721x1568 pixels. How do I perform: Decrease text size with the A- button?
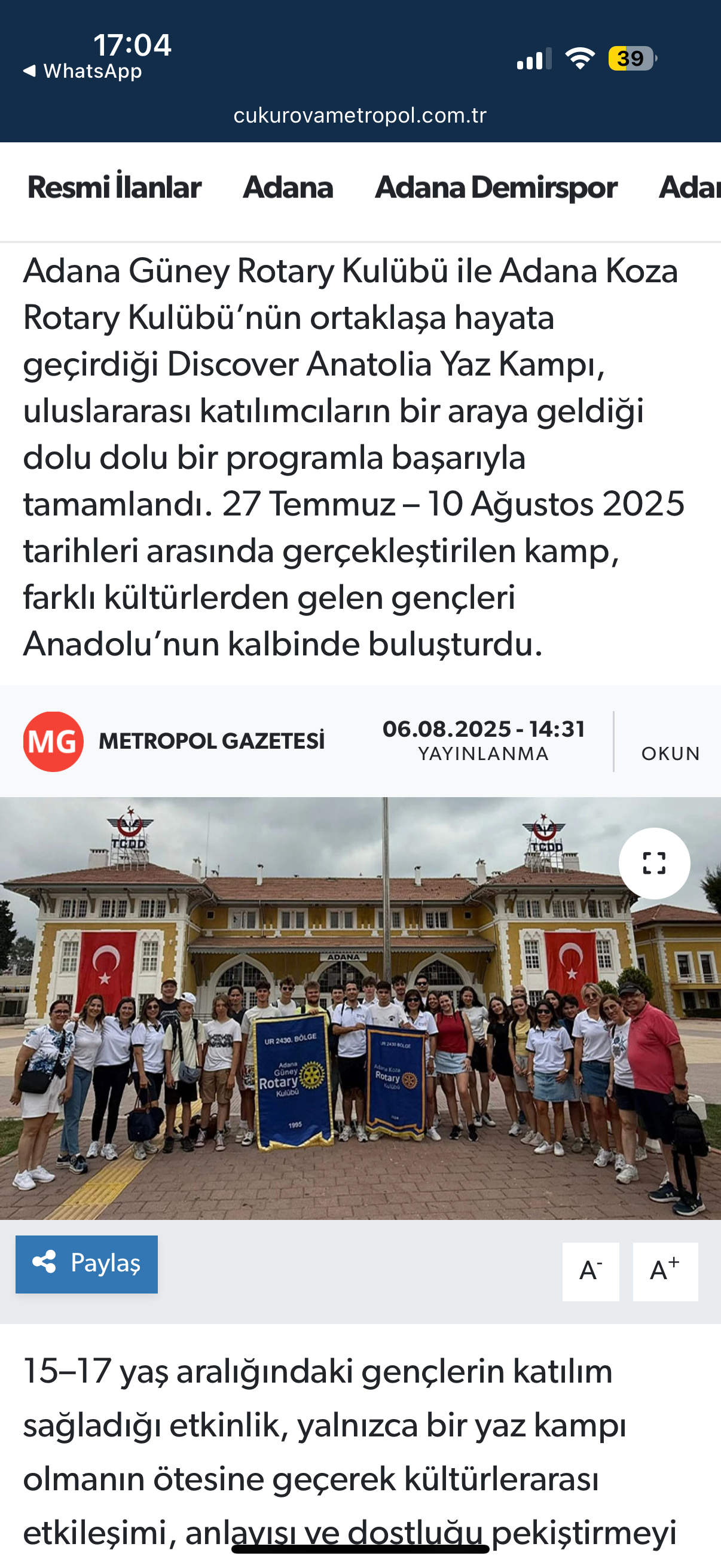tap(590, 1271)
